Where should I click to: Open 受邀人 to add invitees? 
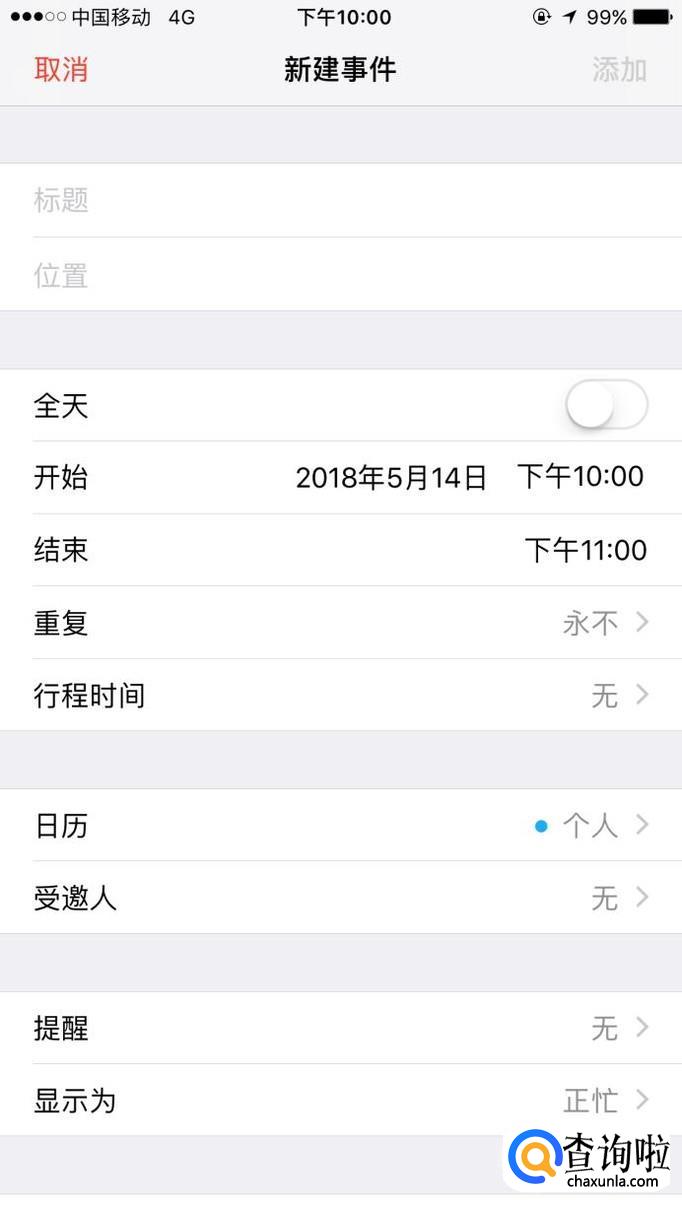[340, 898]
